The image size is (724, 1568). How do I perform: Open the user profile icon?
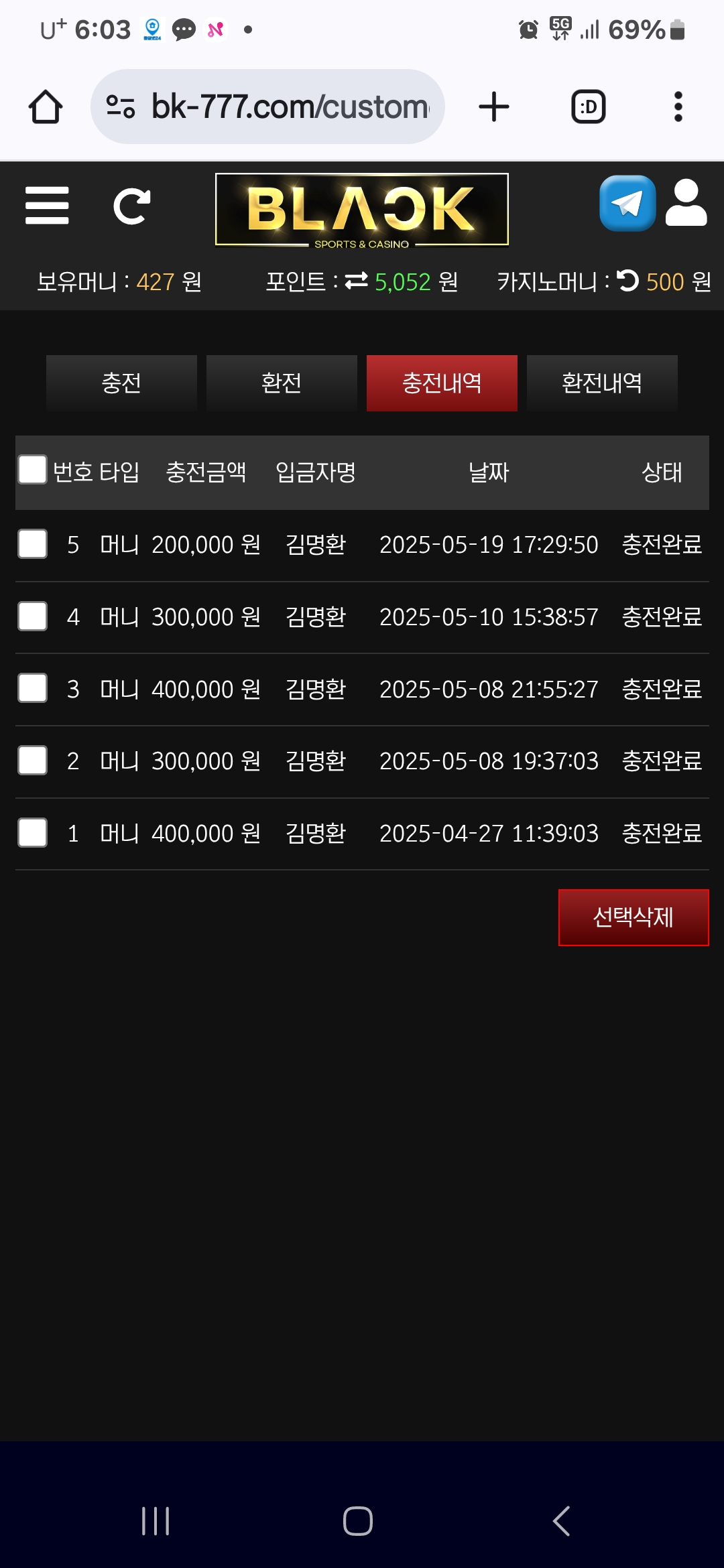(686, 203)
